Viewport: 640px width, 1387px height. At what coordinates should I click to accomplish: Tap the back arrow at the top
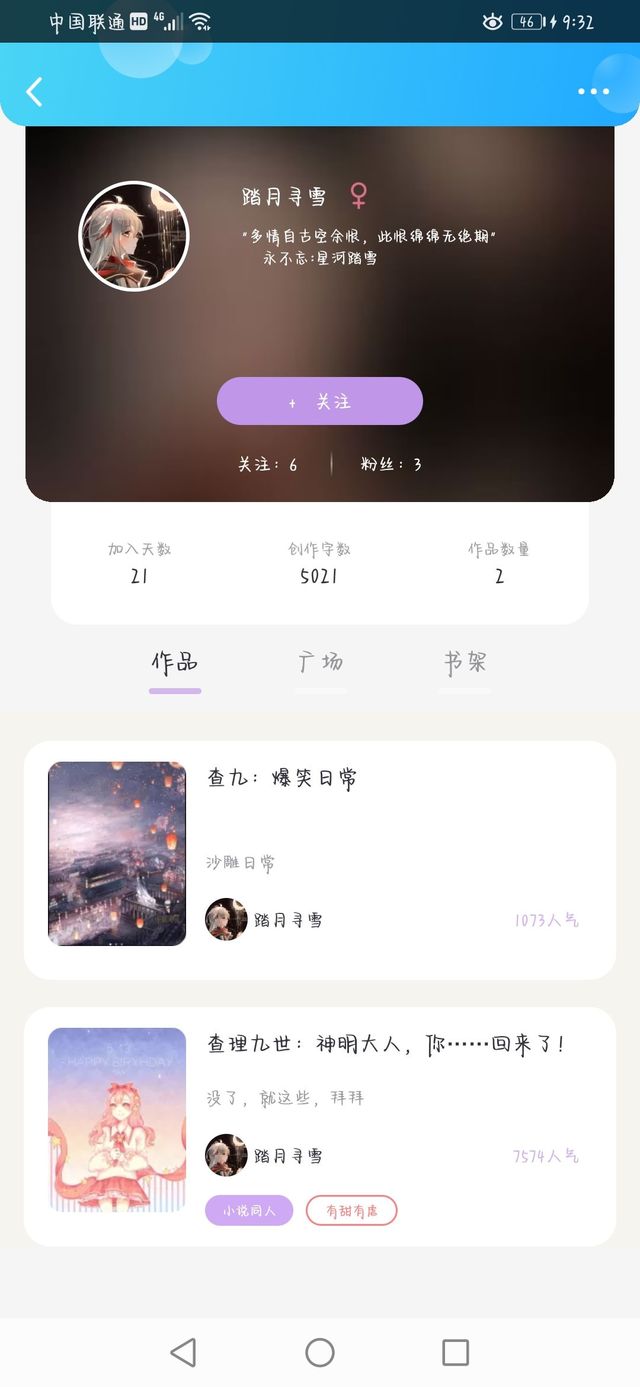click(x=34, y=92)
